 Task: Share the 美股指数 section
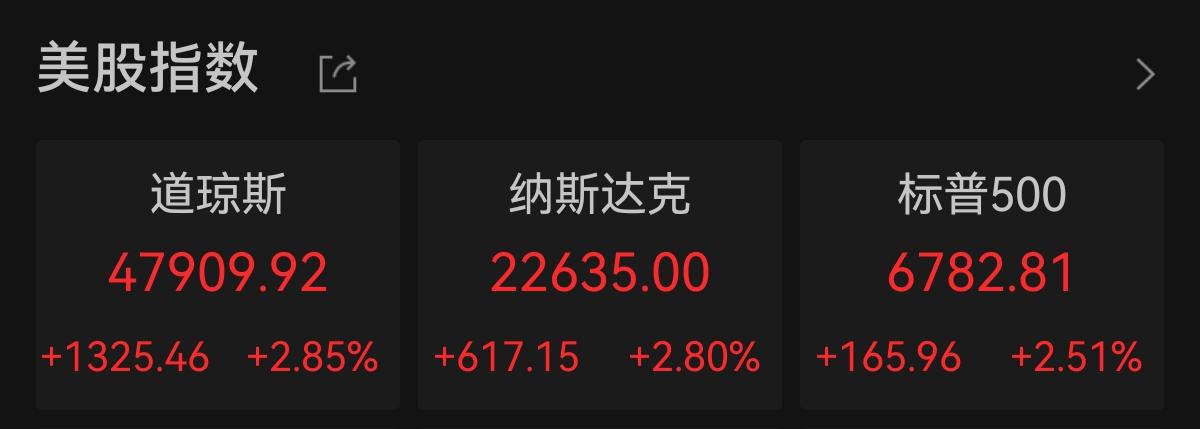point(337,74)
